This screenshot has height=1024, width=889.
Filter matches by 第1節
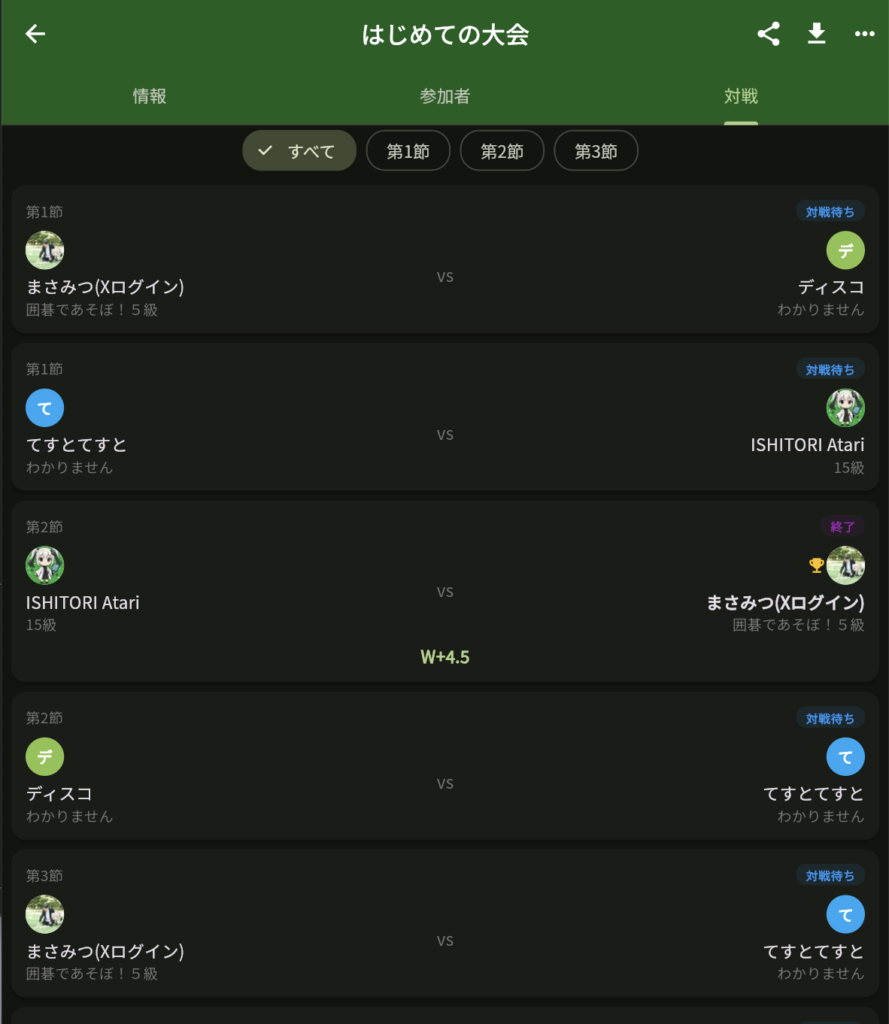[408, 151]
